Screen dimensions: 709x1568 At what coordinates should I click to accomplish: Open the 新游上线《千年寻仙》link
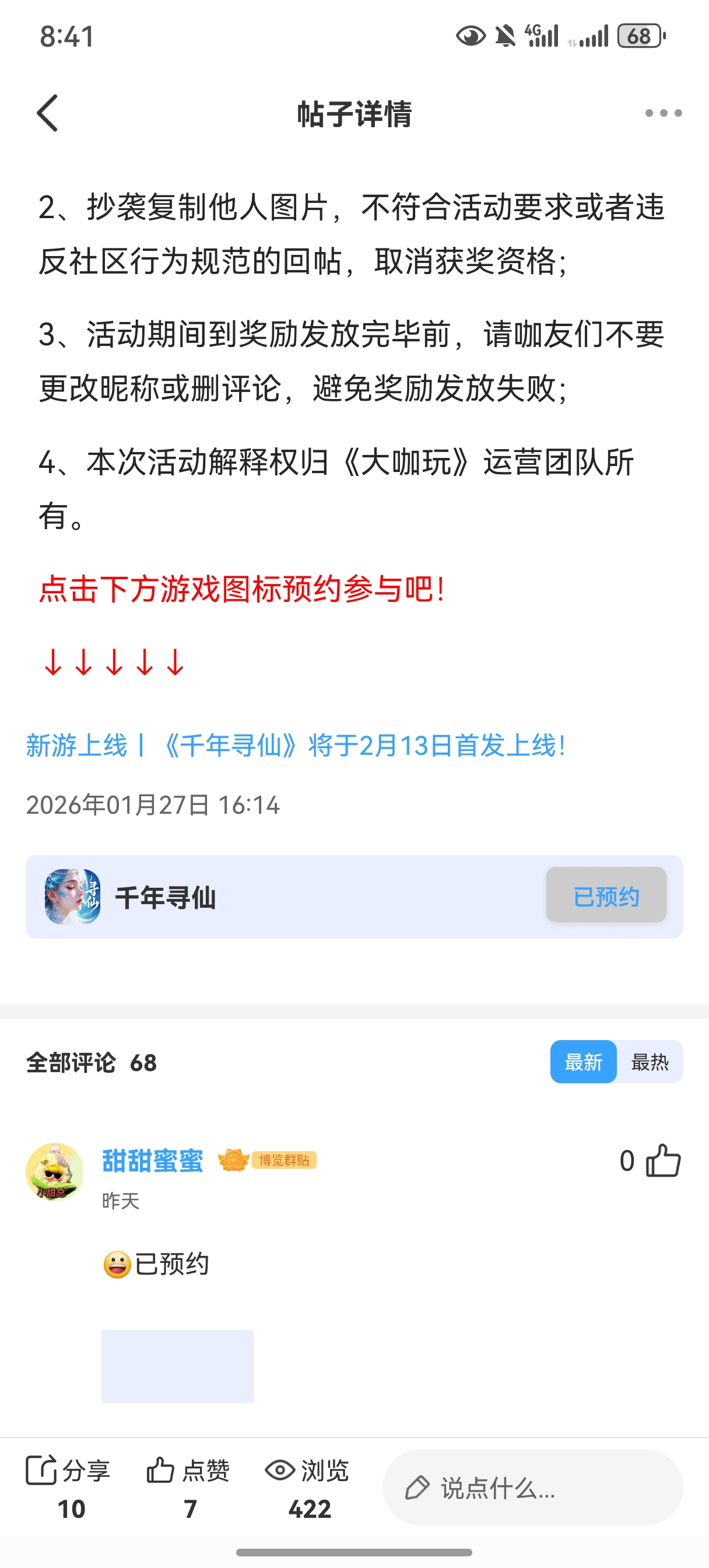296,745
